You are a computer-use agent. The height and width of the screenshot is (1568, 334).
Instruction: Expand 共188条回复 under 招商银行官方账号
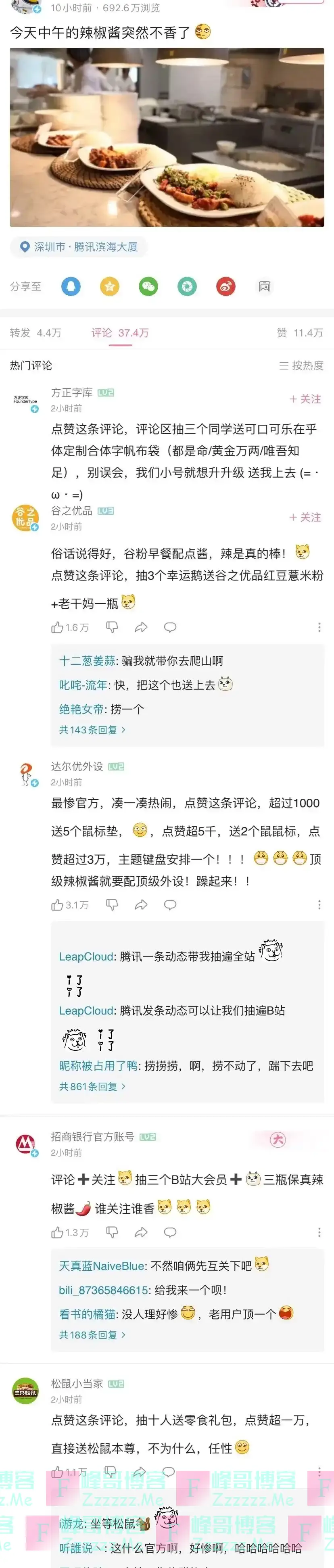pos(92,1334)
